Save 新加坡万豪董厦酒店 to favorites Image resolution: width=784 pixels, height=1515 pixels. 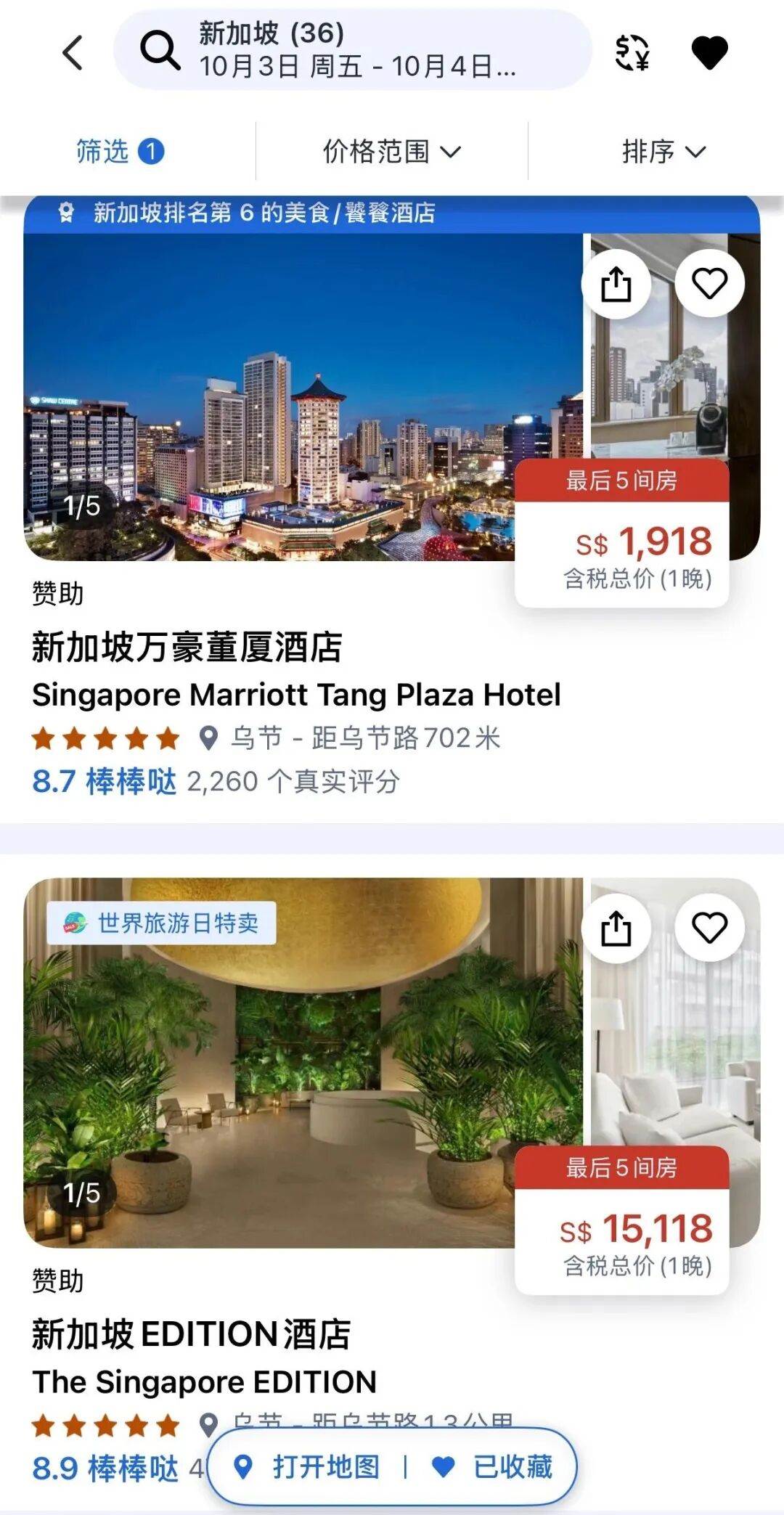[x=709, y=283]
